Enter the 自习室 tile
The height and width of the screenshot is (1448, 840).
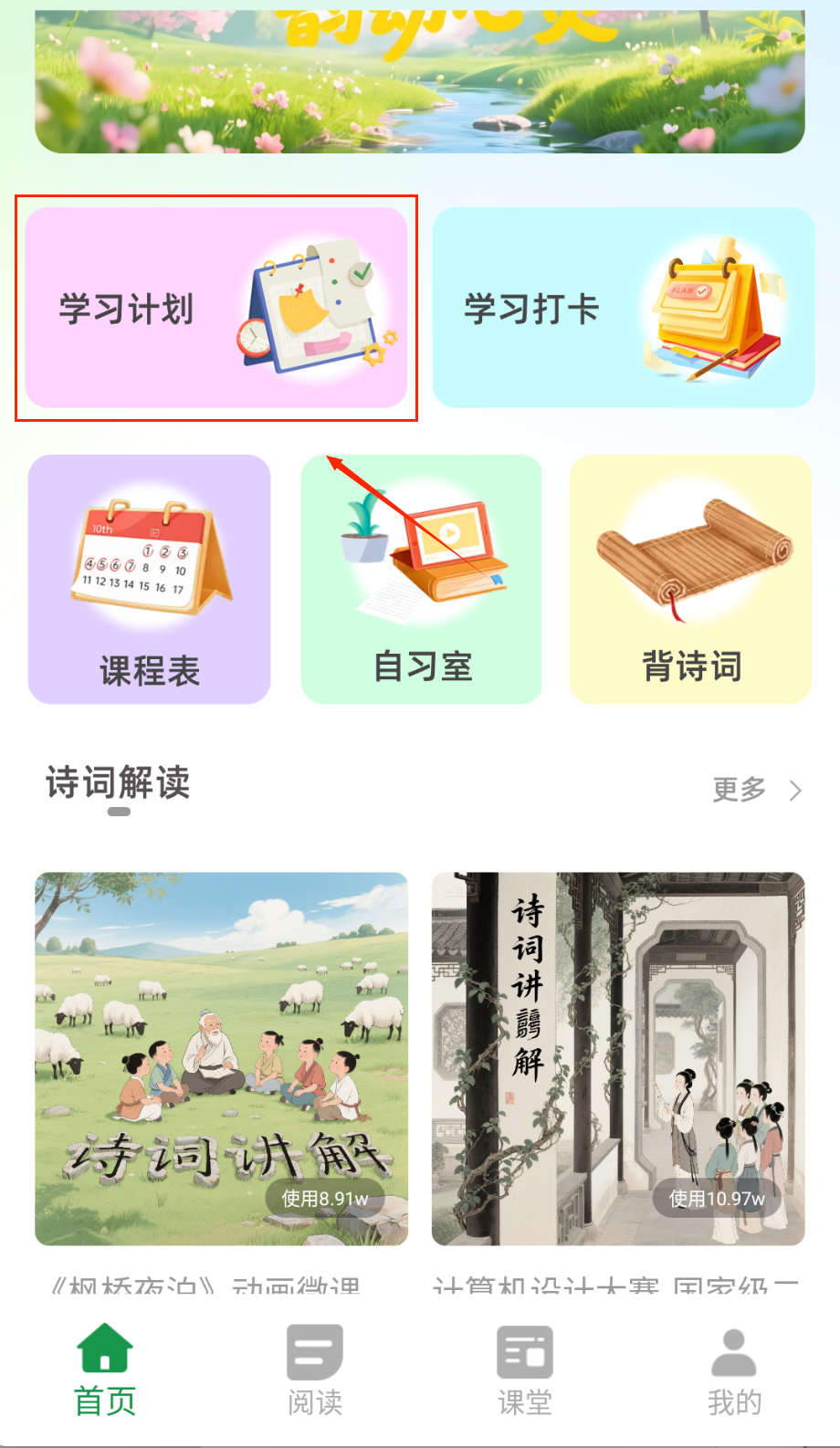422,579
